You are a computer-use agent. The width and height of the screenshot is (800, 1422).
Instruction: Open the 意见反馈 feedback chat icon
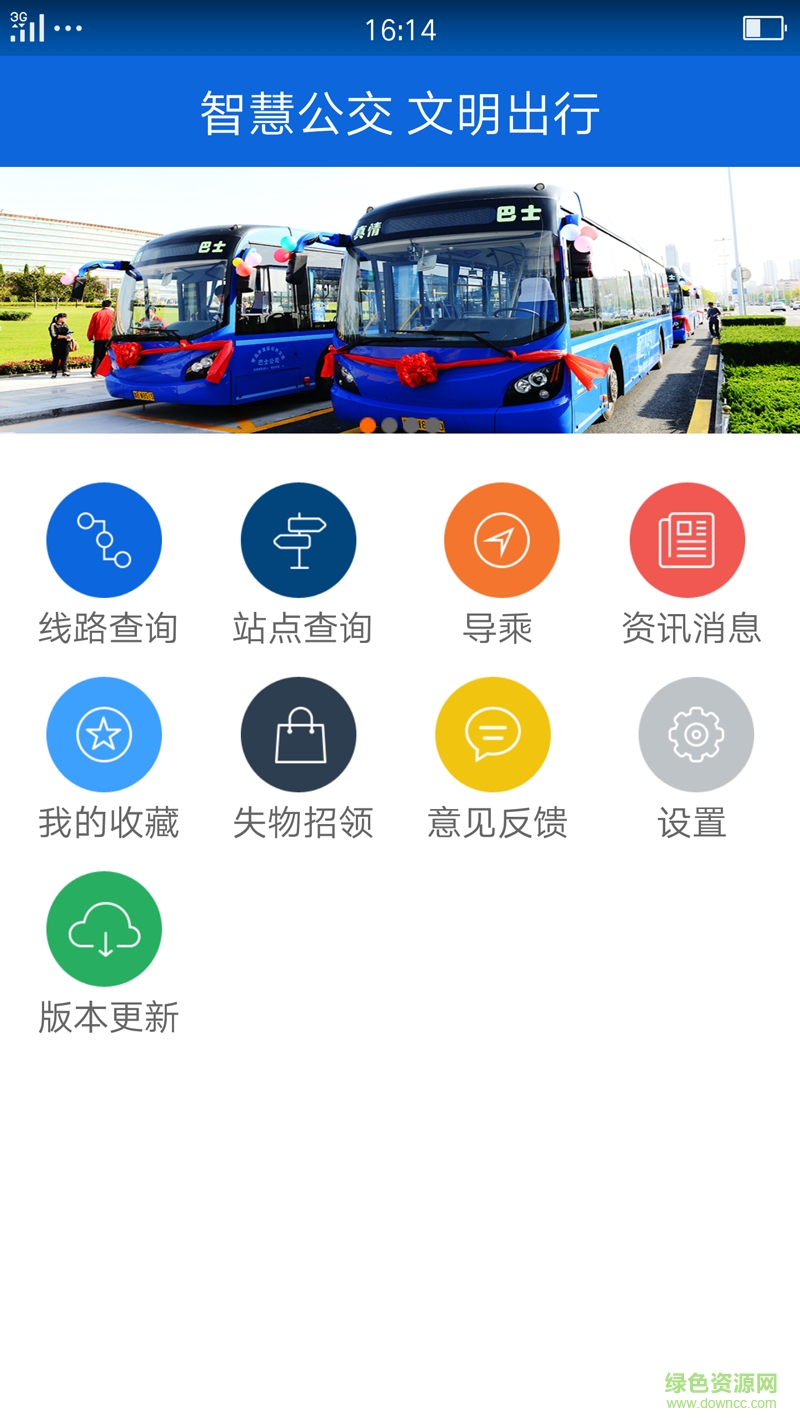pyautogui.click(x=493, y=733)
